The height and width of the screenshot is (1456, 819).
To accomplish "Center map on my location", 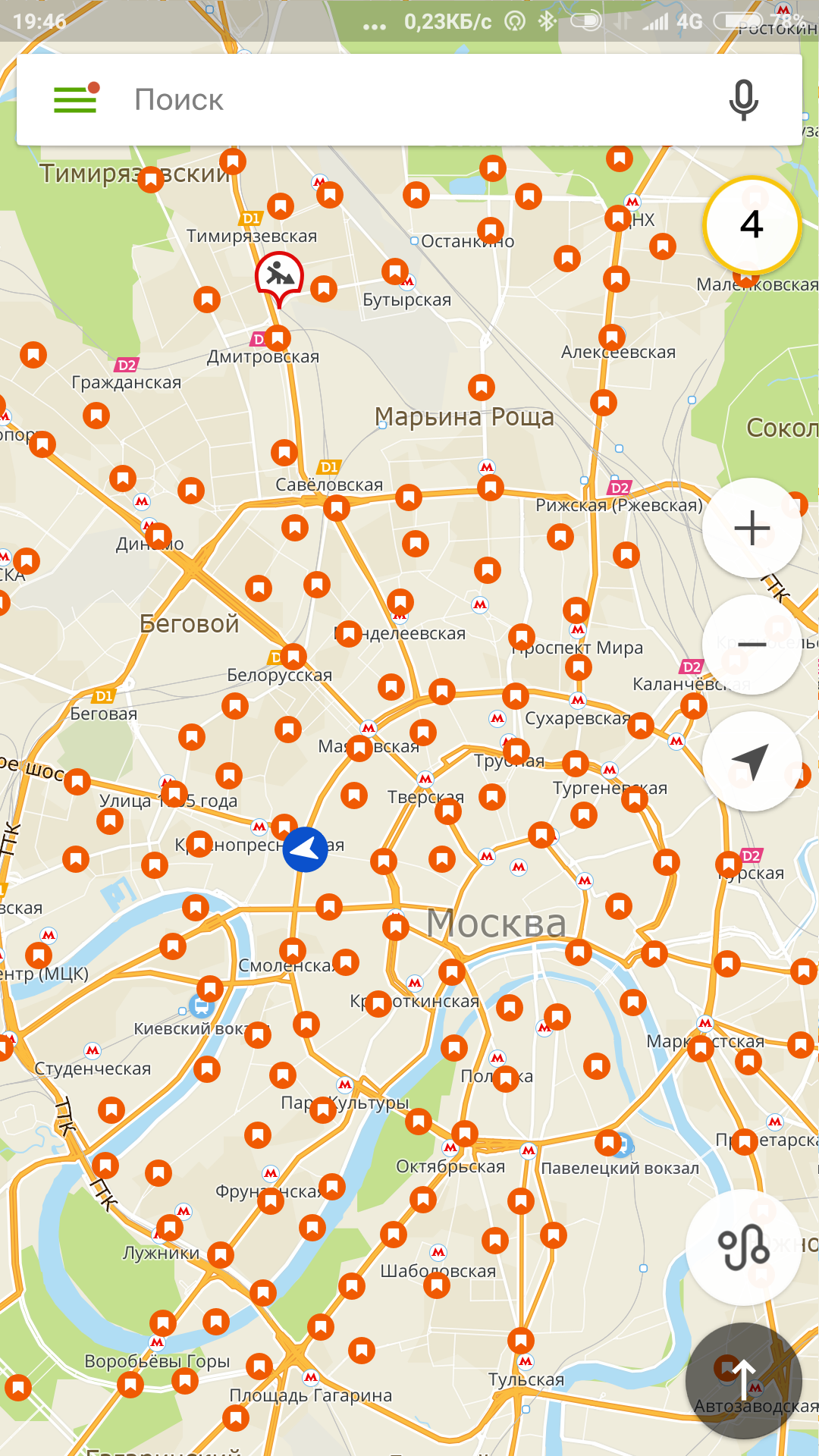I will tap(752, 761).
